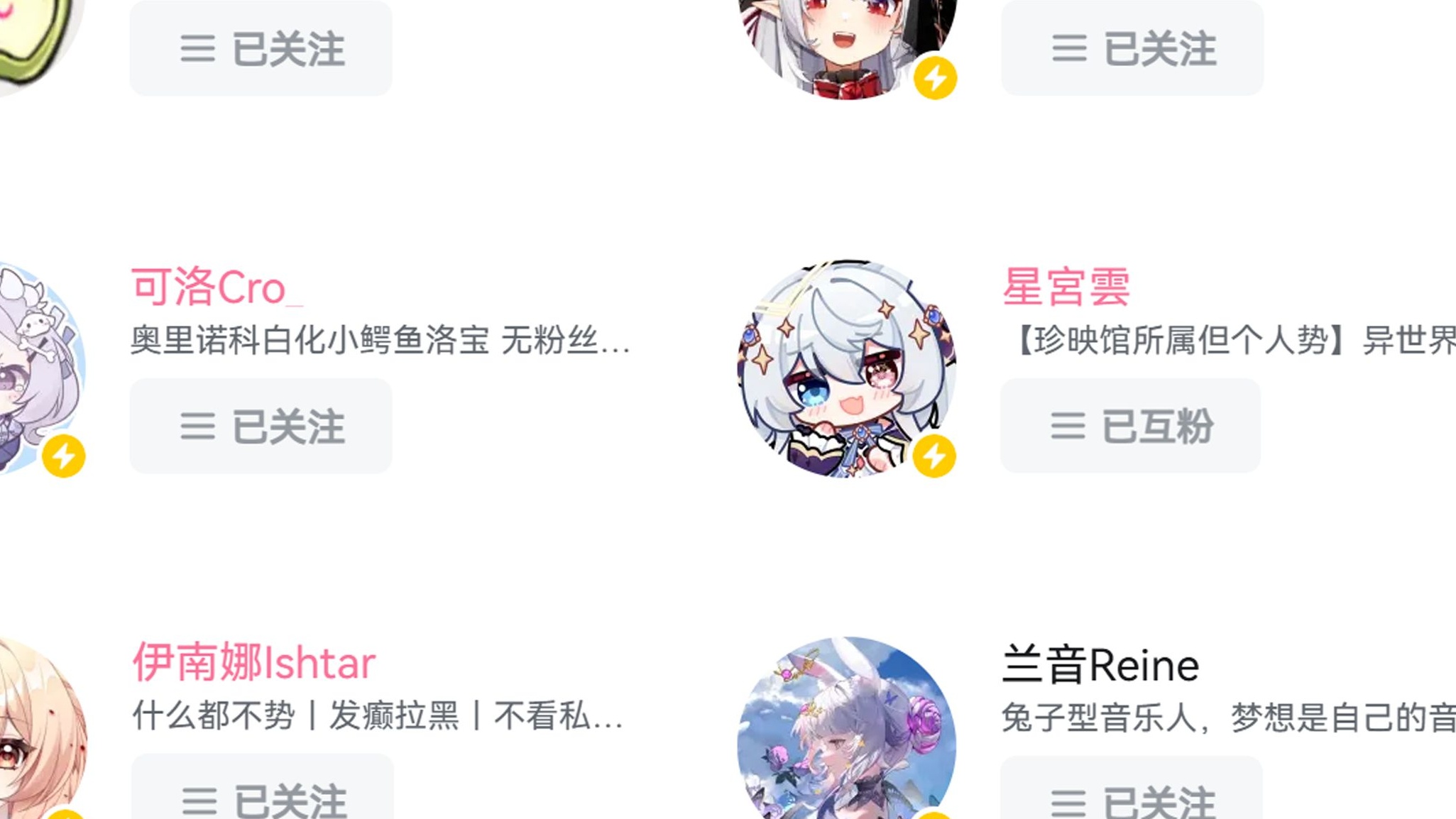Open the avatar beside 可洛Cro_

[39, 369]
